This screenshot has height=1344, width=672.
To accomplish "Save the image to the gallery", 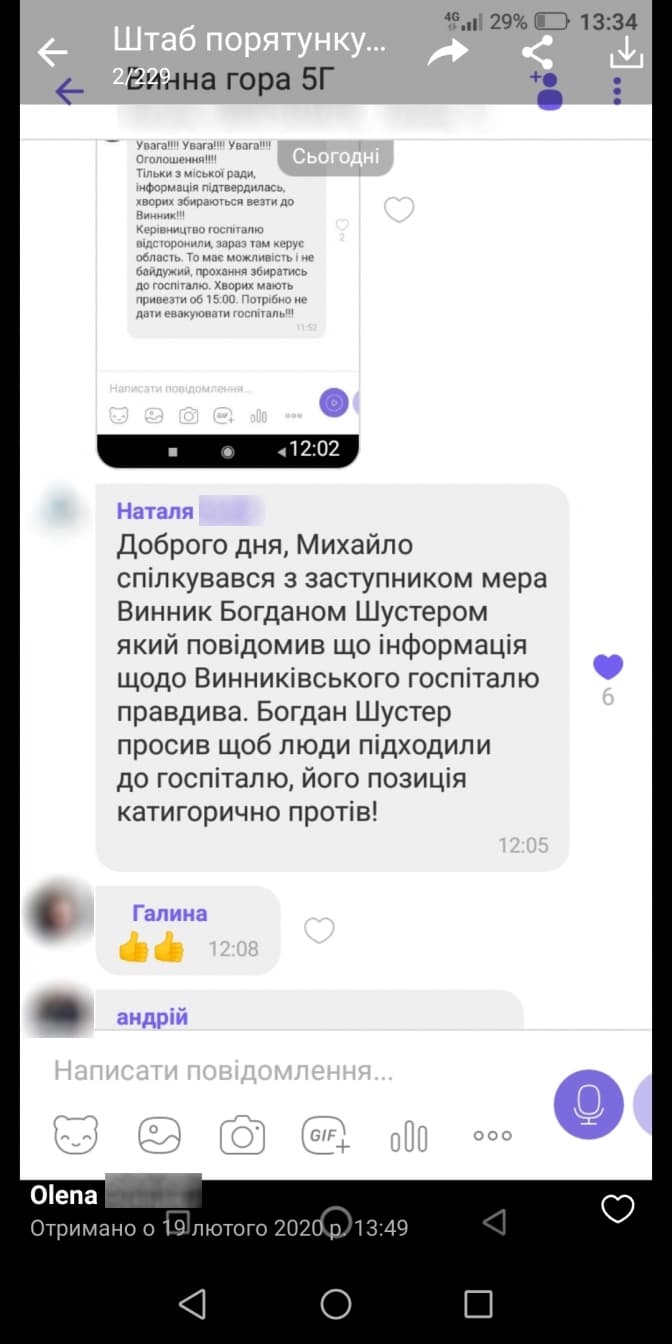I will 626,52.
